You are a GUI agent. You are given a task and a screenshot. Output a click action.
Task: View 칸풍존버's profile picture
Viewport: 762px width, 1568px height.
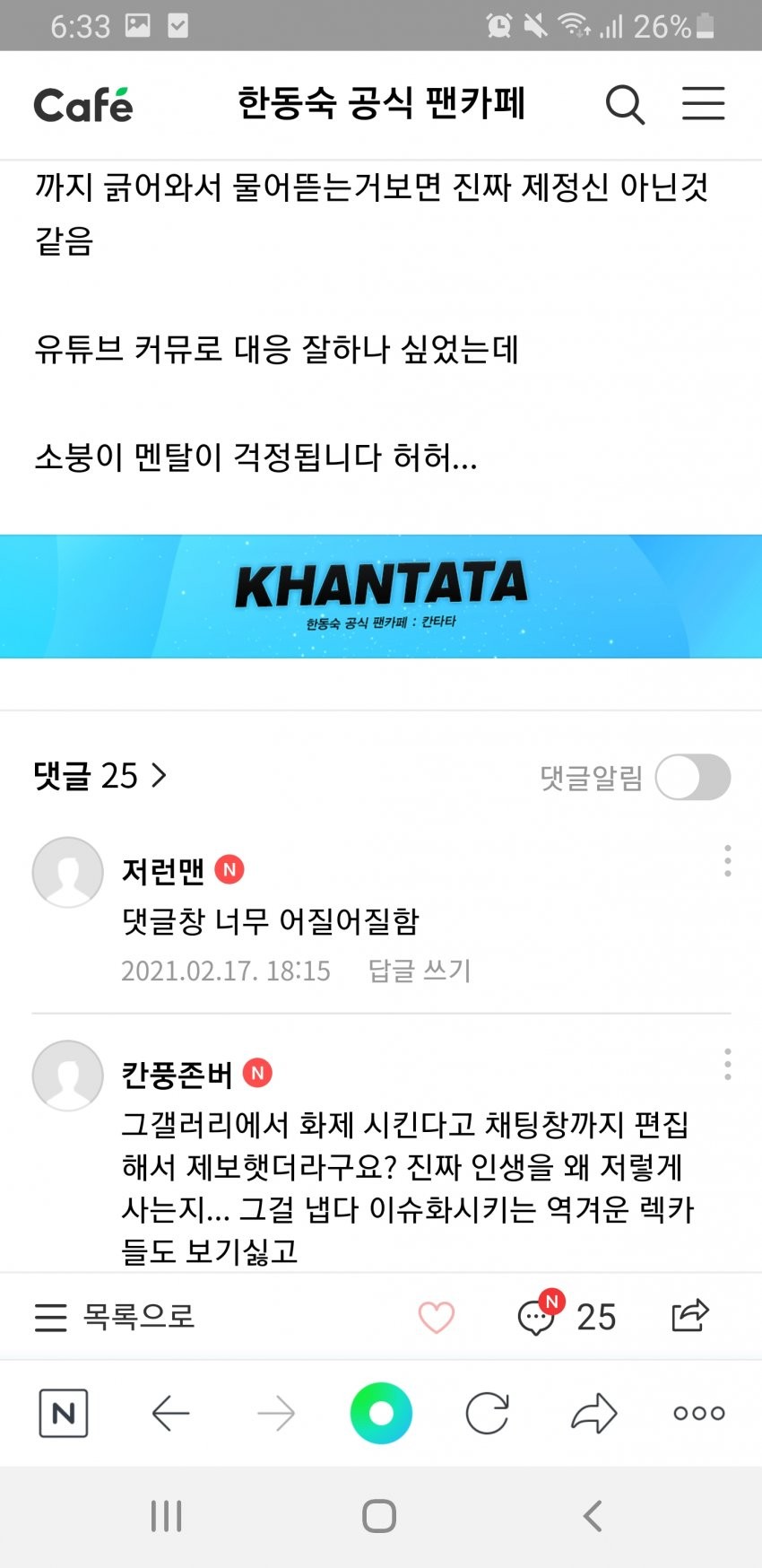click(x=68, y=1076)
